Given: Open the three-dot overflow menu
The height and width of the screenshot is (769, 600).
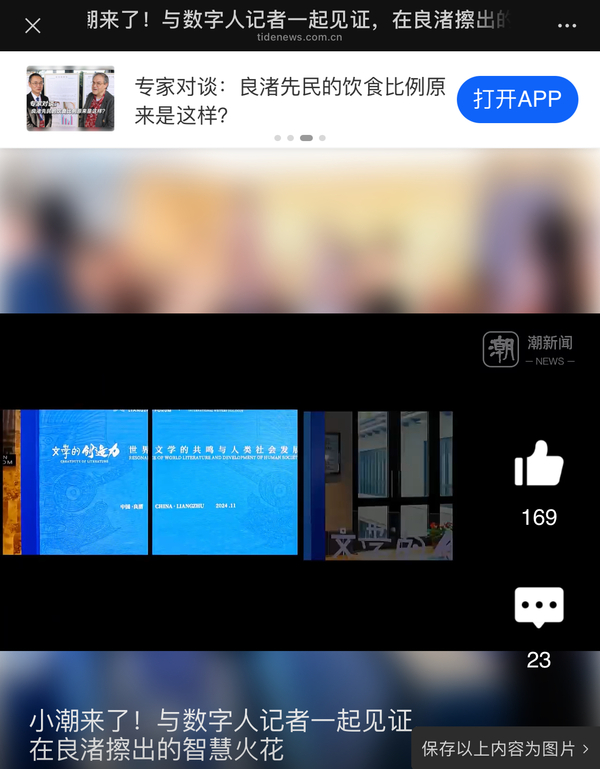Looking at the screenshot, I should click(567, 25).
